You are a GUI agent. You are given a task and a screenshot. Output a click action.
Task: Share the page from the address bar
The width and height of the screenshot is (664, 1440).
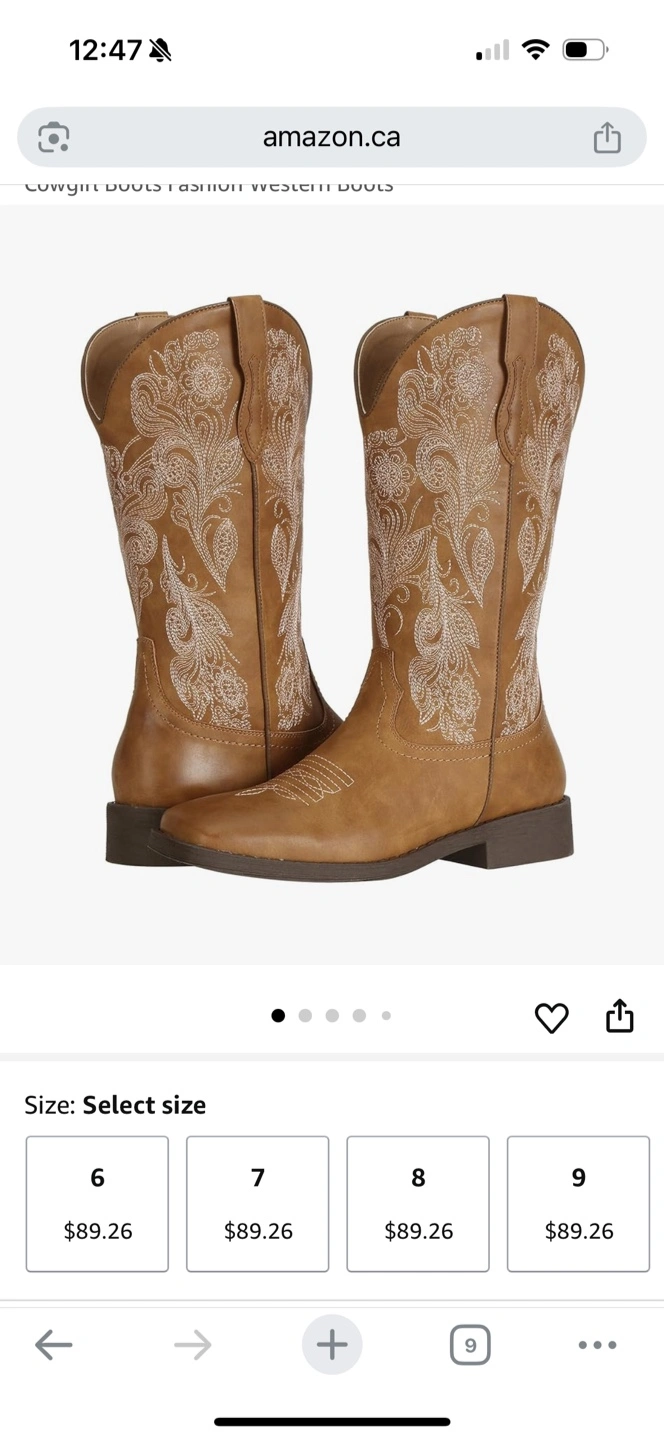(607, 137)
